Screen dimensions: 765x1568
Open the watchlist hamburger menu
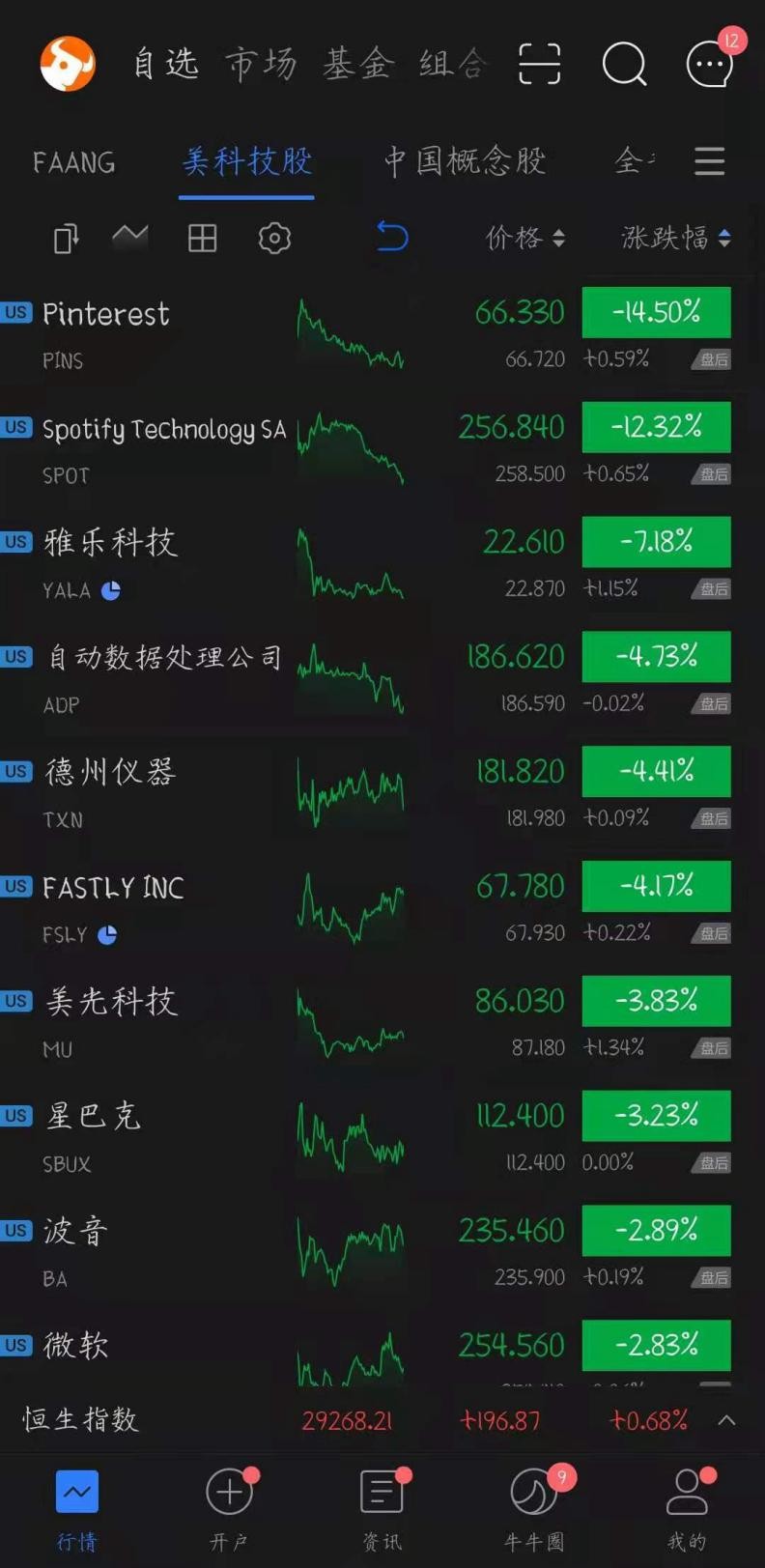coord(709,161)
